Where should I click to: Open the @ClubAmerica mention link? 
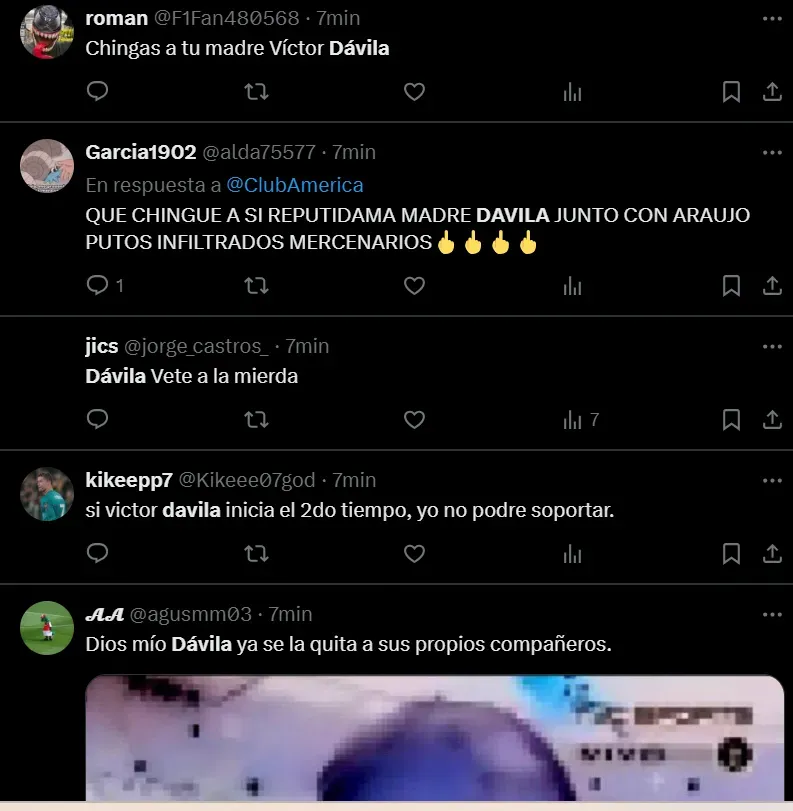click(x=294, y=185)
